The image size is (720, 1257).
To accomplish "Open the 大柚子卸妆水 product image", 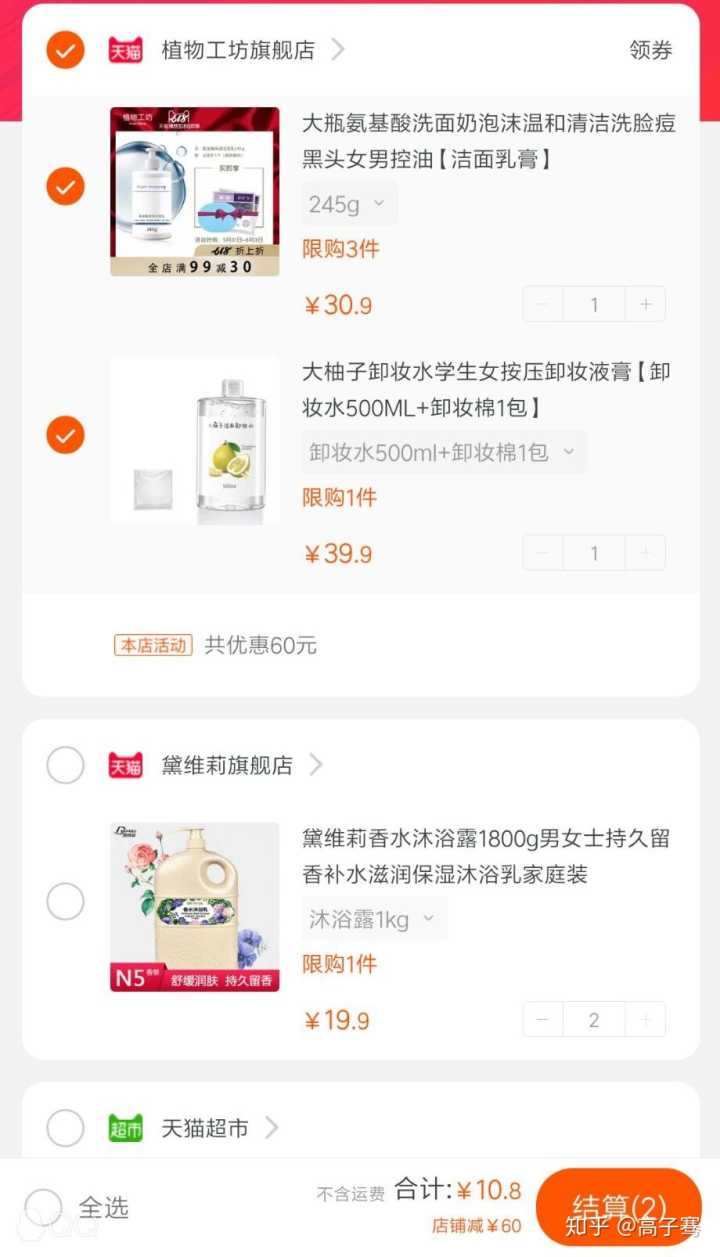I will [x=194, y=440].
